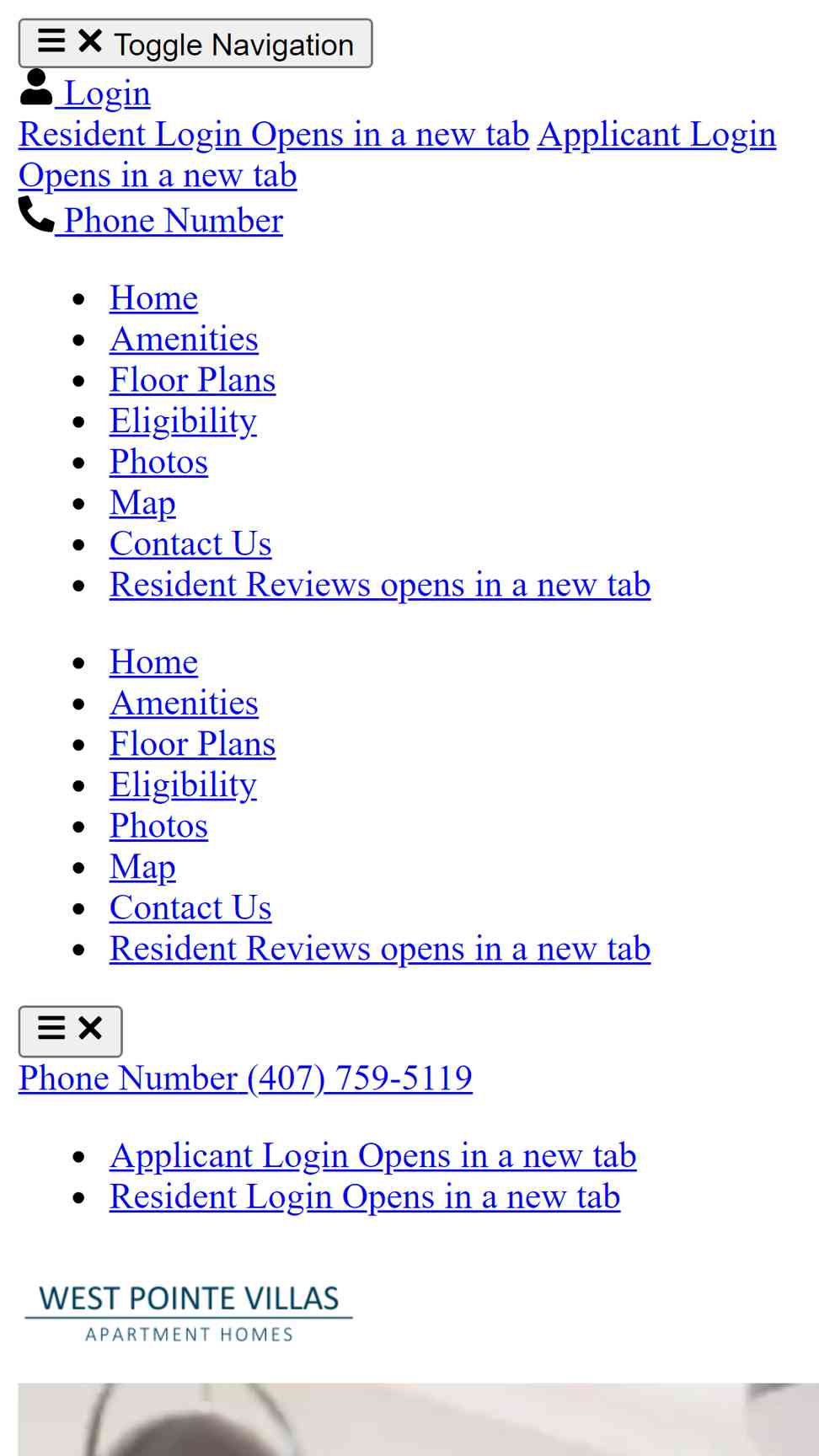The height and width of the screenshot is (1456, 819).
Task: Tap the Phone Number link with handset icon
Action: pos(151,217)
